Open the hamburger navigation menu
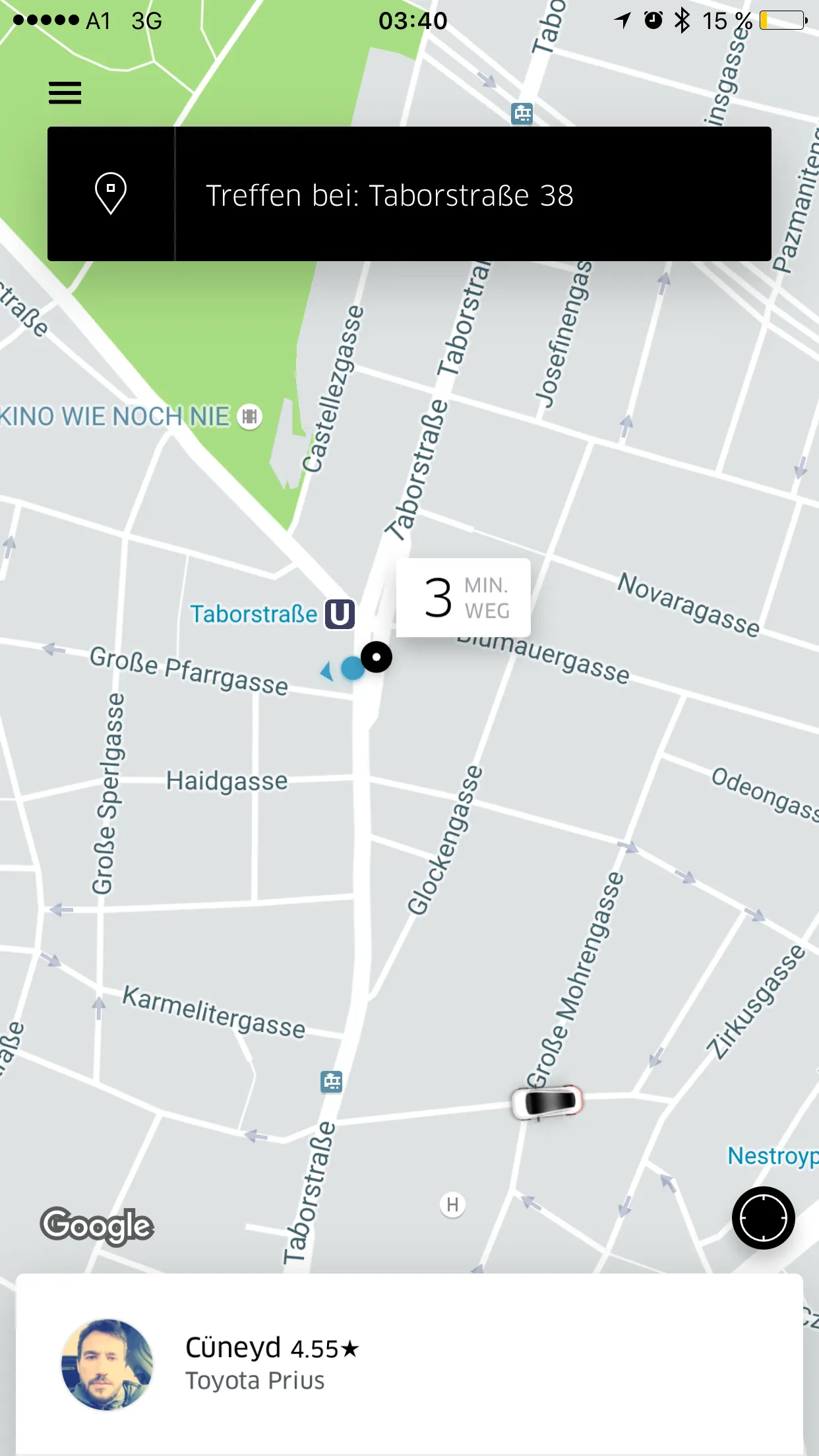819x1456 pixels. pos(65,92)
